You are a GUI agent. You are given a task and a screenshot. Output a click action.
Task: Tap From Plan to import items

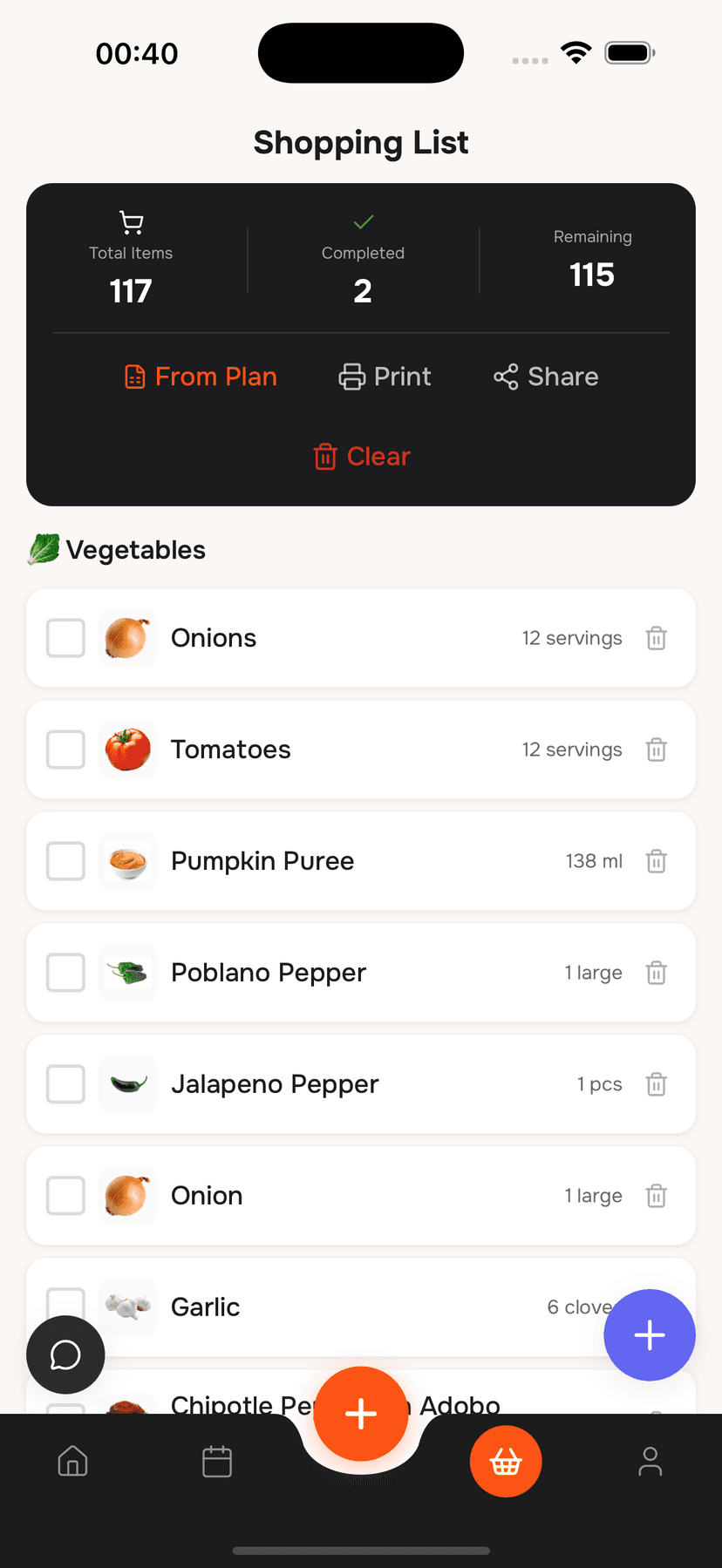pos(200,377)
